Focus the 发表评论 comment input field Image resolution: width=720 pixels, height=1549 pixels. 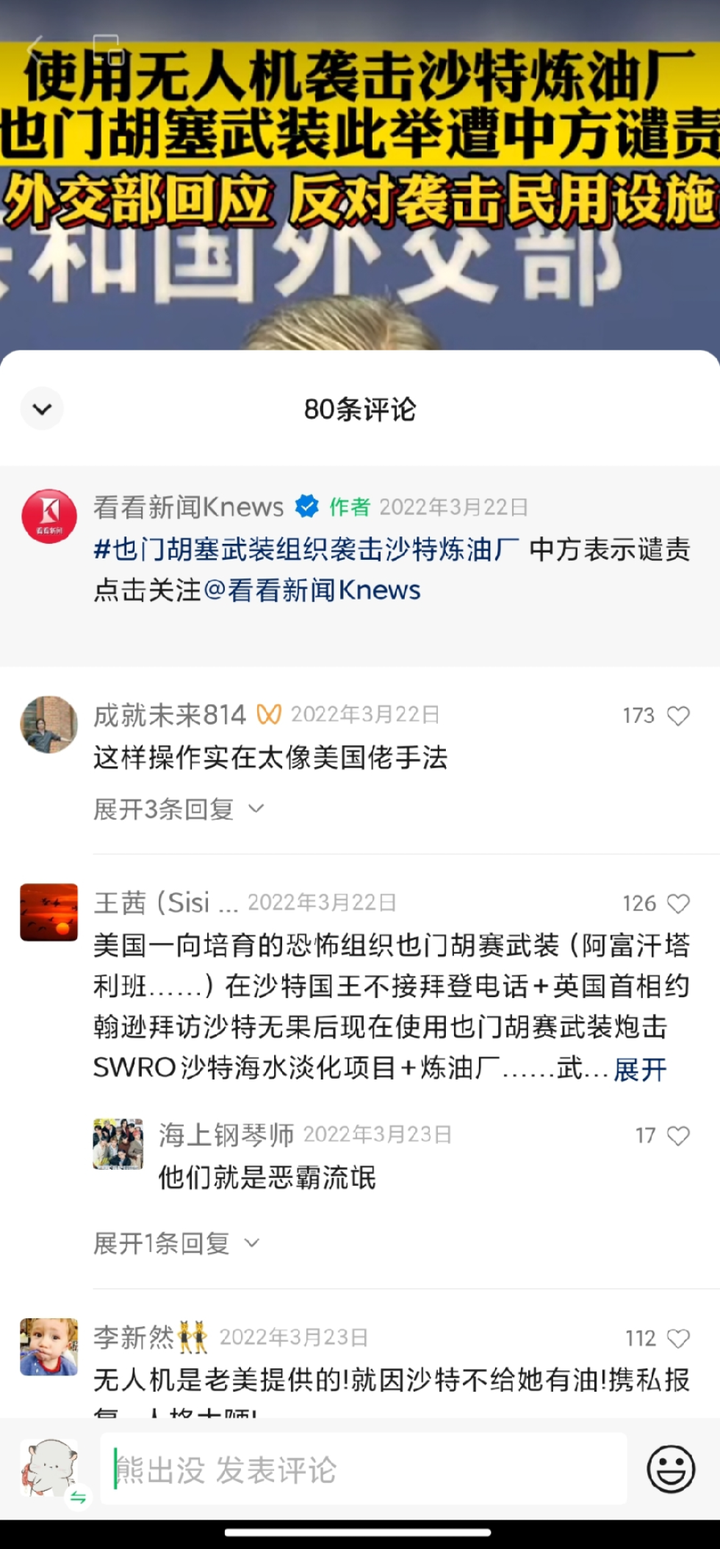[x=363, y=1469]
